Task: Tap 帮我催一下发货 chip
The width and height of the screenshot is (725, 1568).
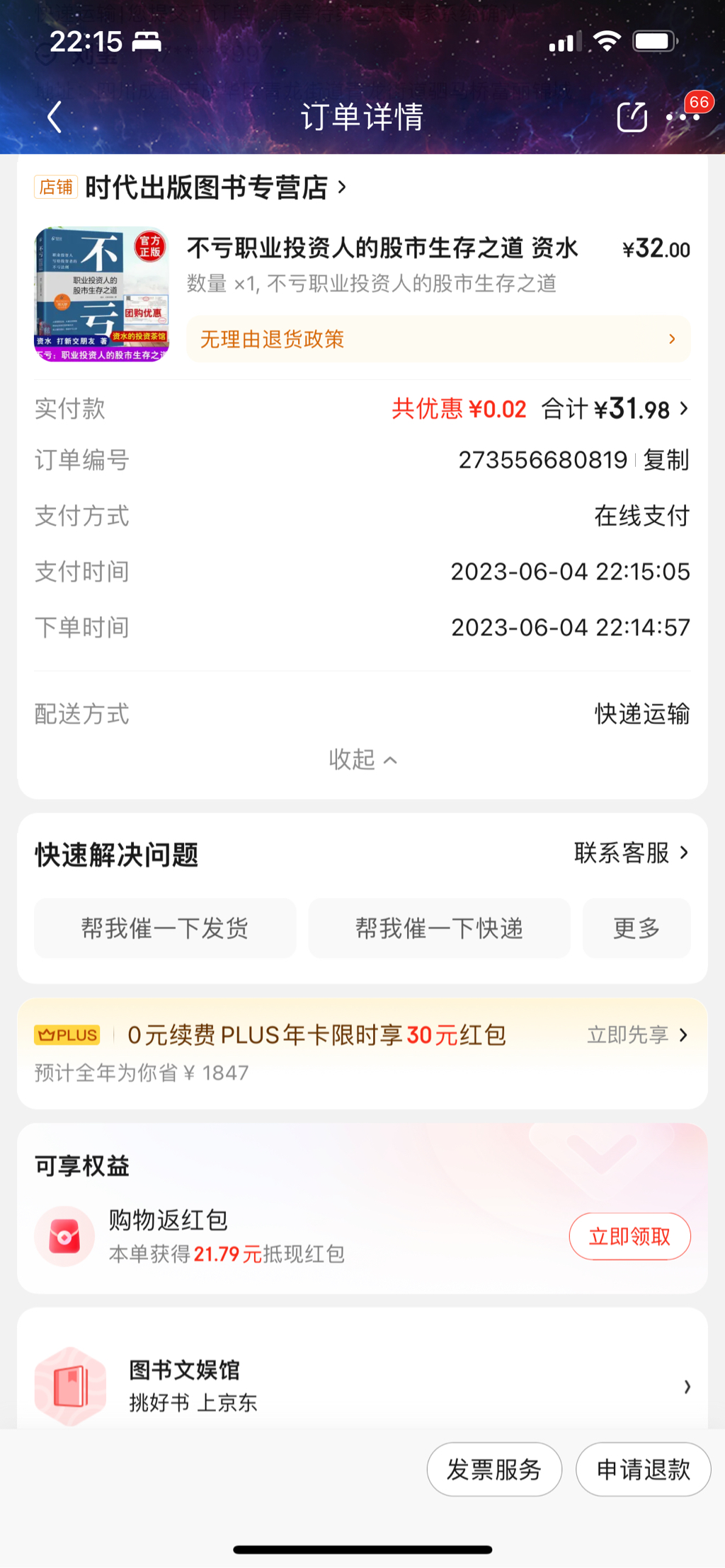Action: point(165,928)
